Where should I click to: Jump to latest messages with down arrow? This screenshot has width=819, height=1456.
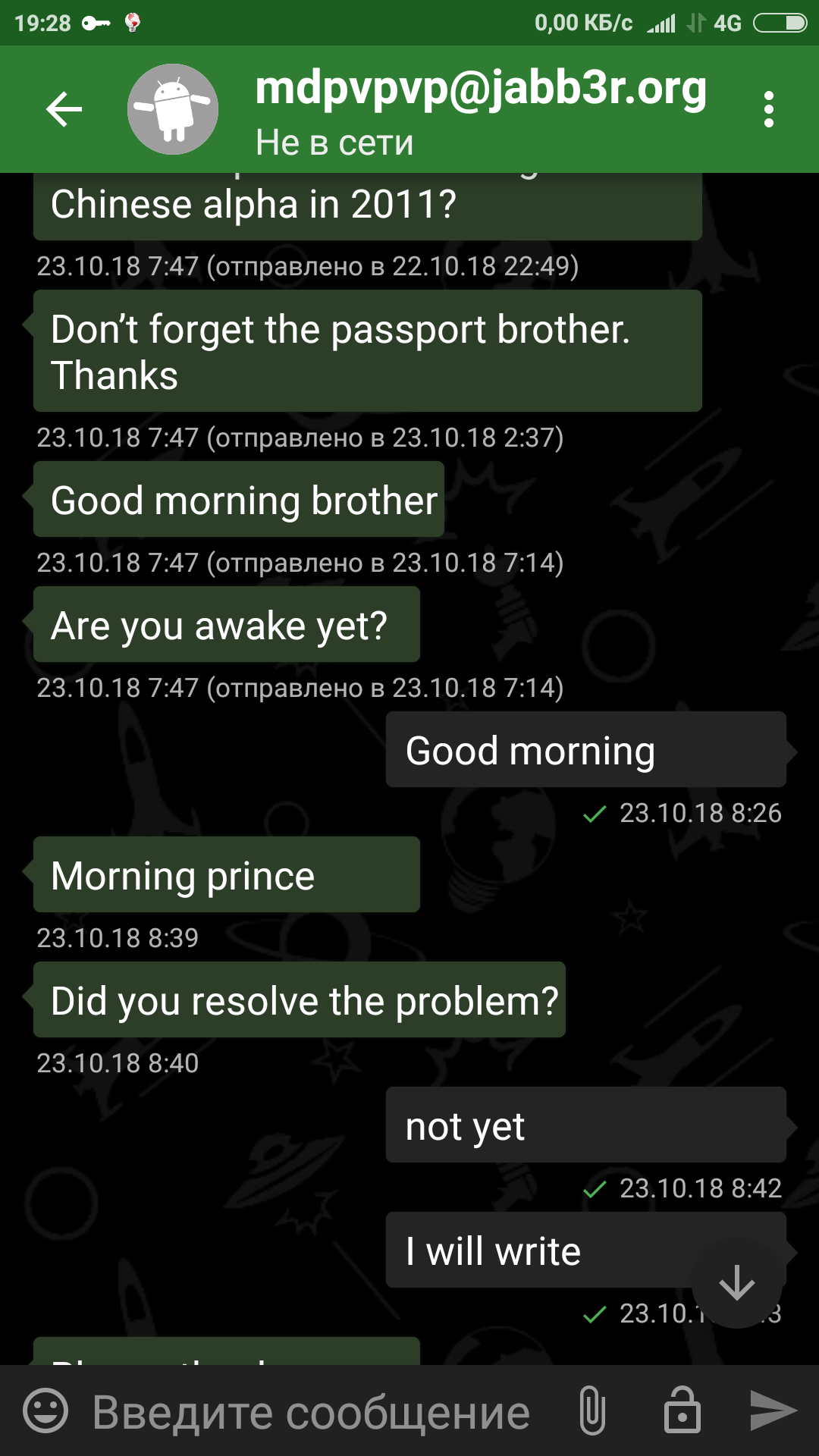736,1283
